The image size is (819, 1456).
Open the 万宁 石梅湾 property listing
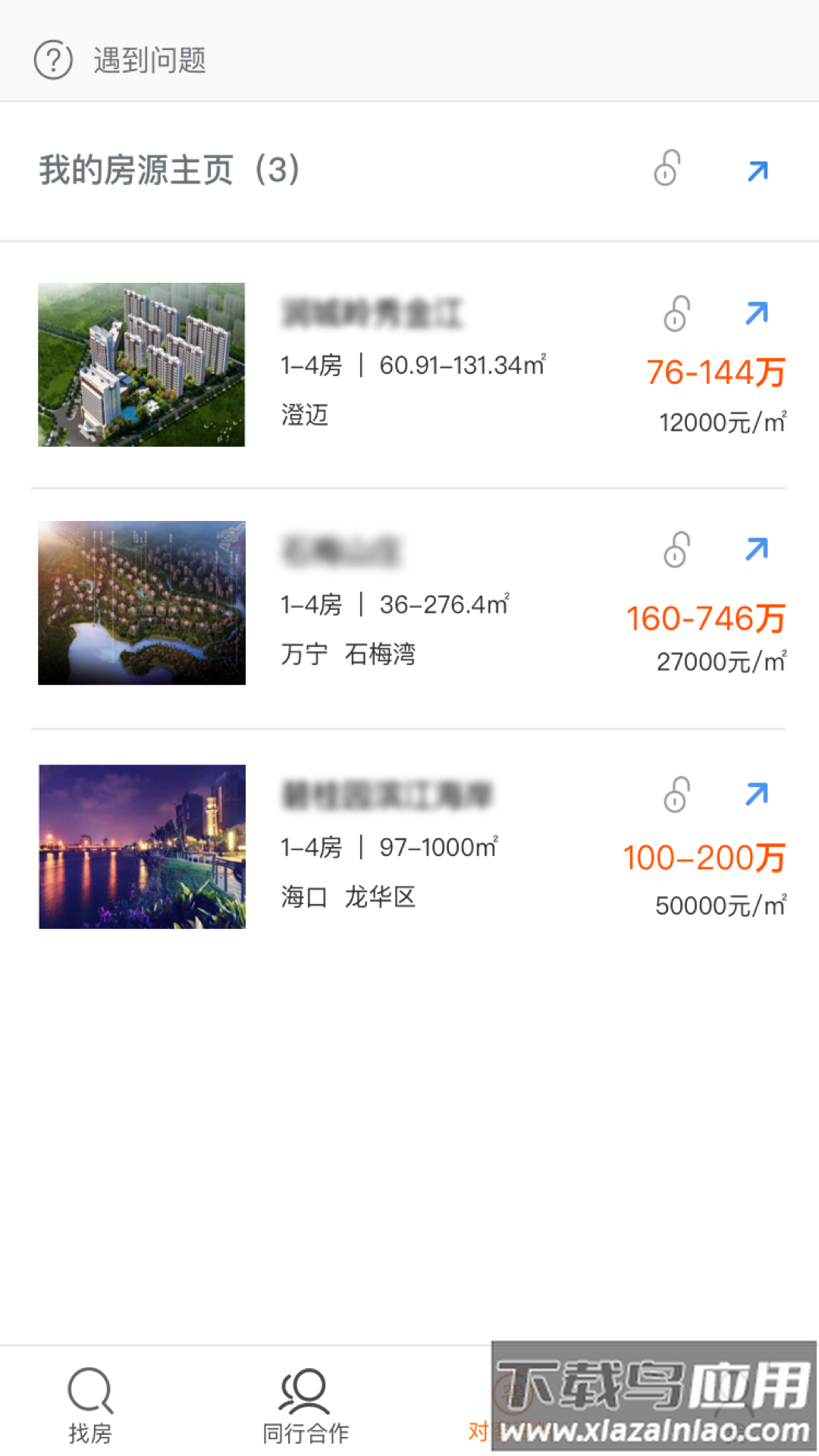(409, 604)
